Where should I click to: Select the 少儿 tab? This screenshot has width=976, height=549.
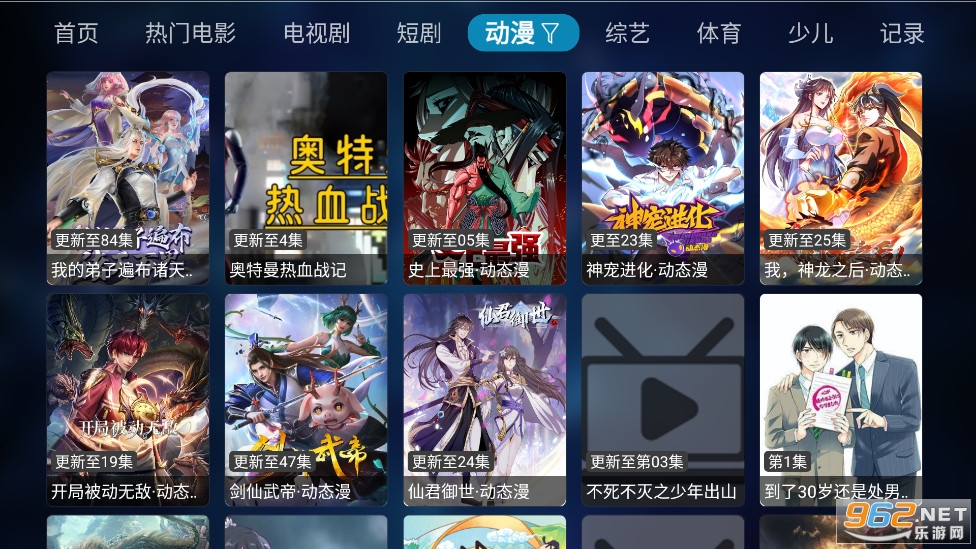point(810,33)
